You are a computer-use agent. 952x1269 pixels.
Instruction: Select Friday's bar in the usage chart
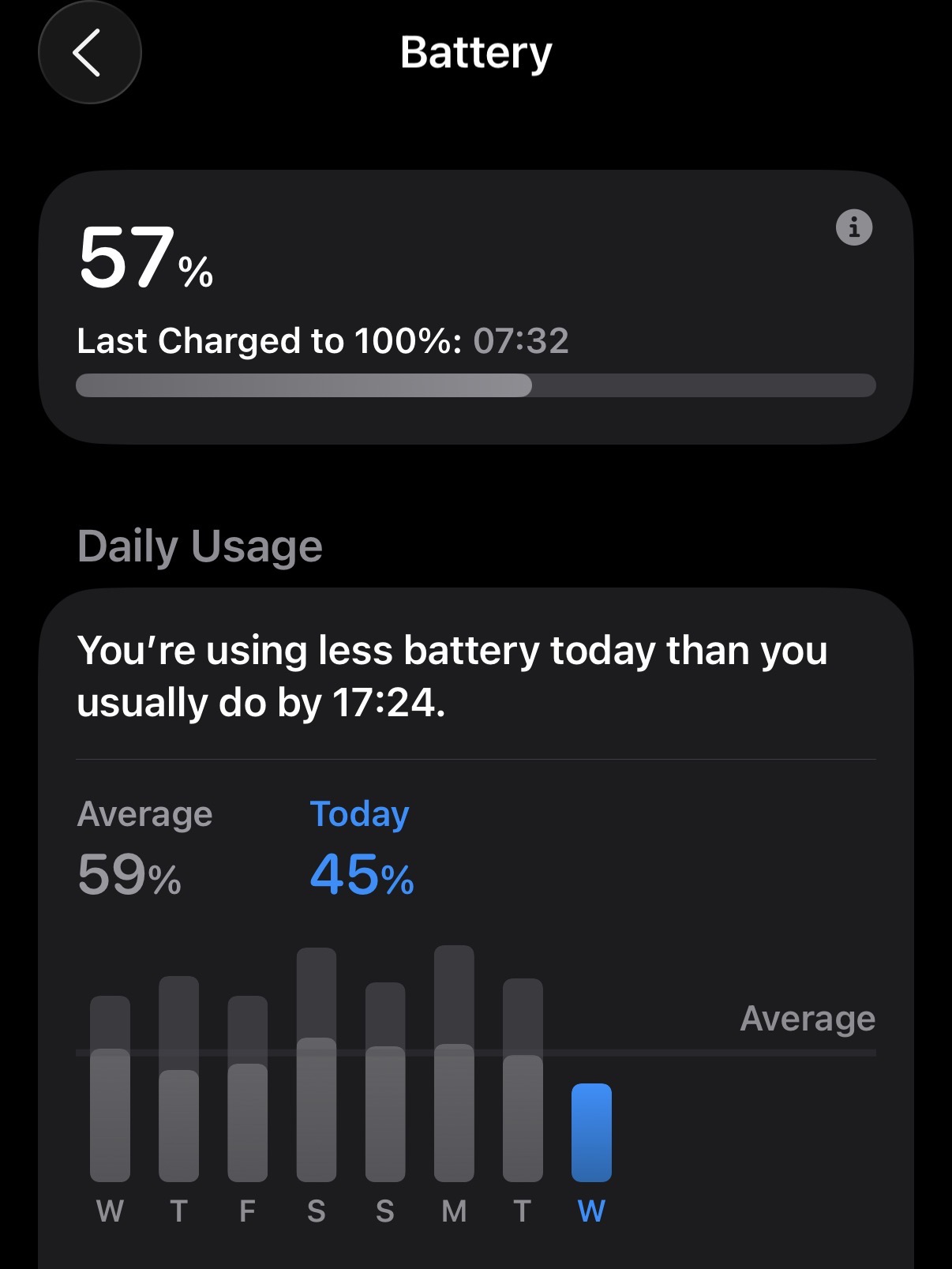coord(247,1089)
